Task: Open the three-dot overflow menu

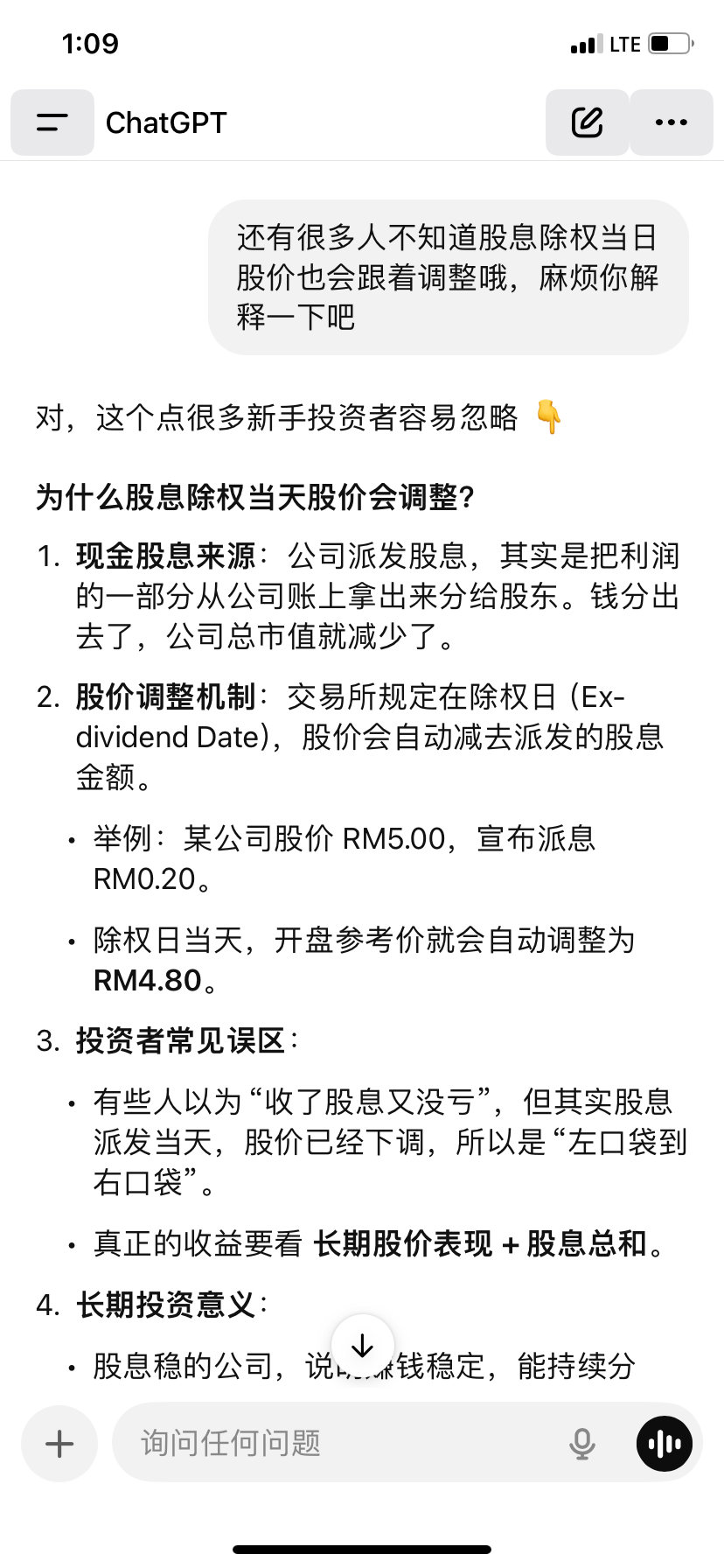Action: tap(671, 122)
